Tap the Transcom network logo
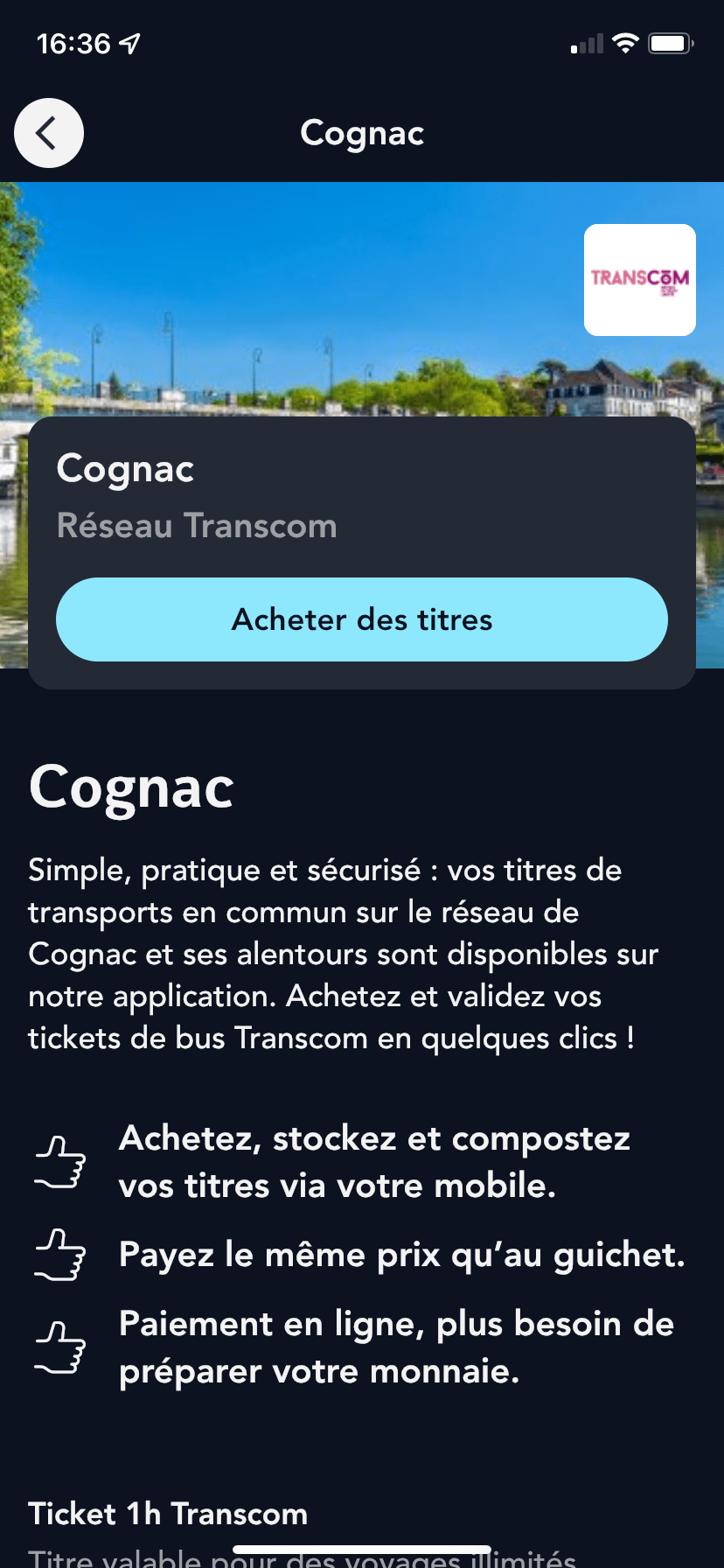This screenshot has width=724, height=1568. [x=639, y=279]
